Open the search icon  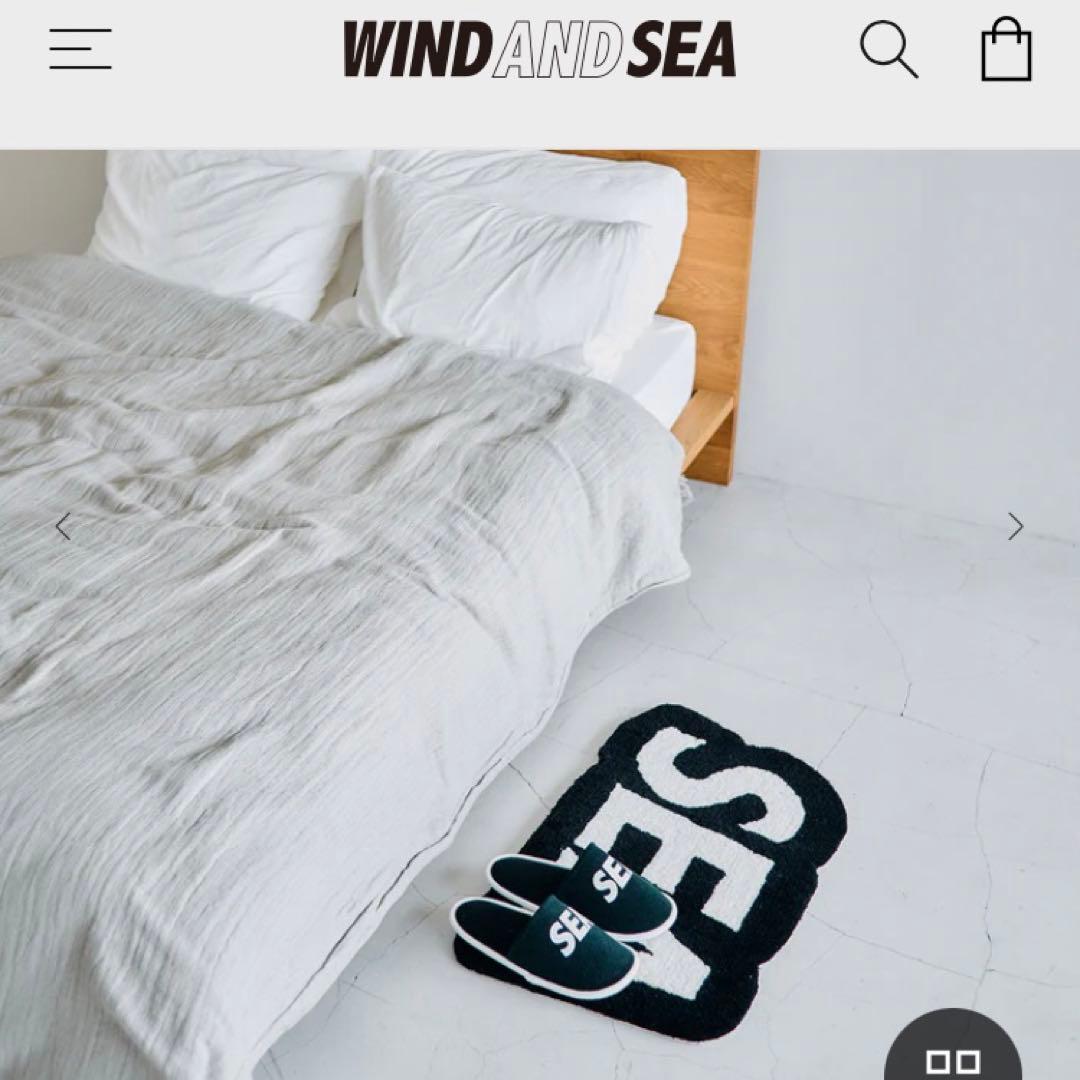[888, 50]
